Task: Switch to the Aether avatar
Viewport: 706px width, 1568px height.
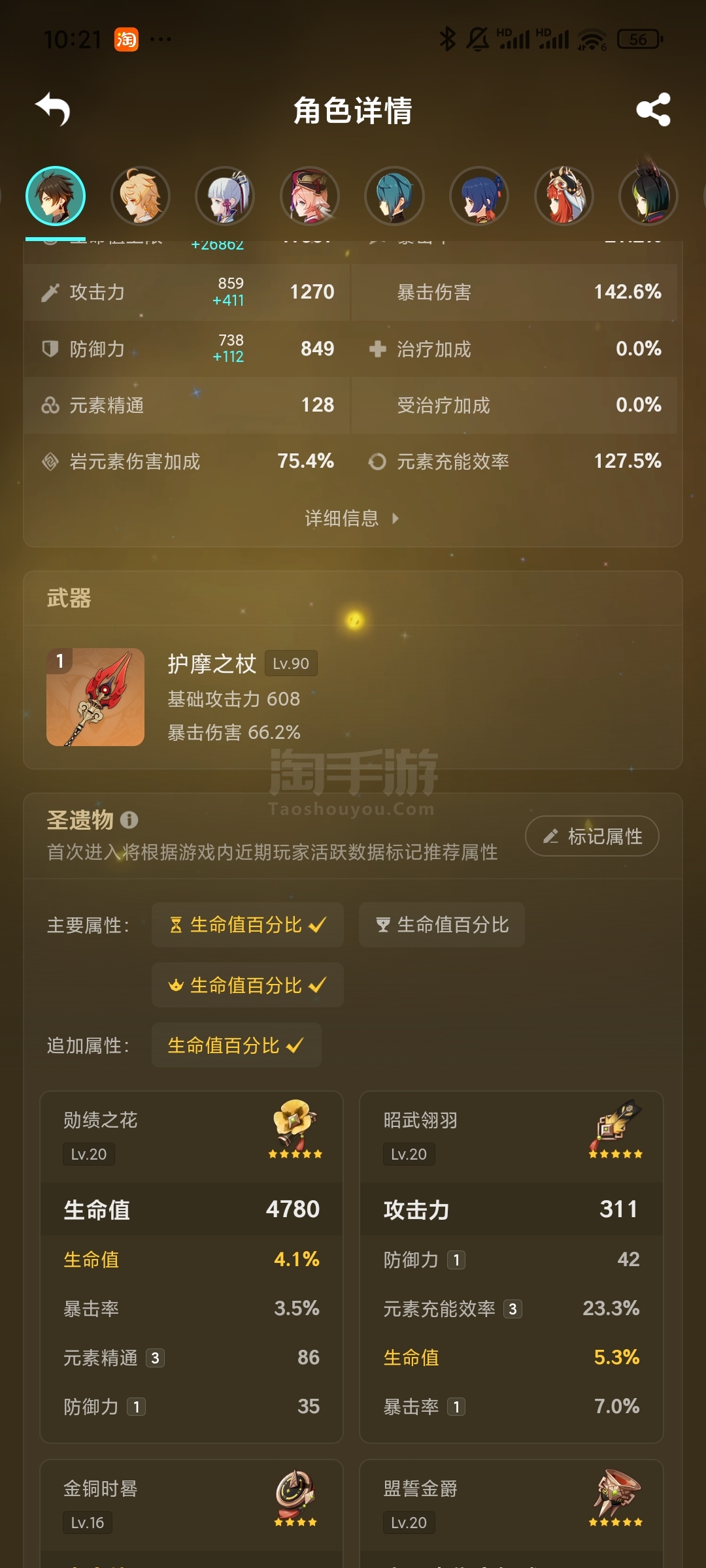Action: click(140, 196)
